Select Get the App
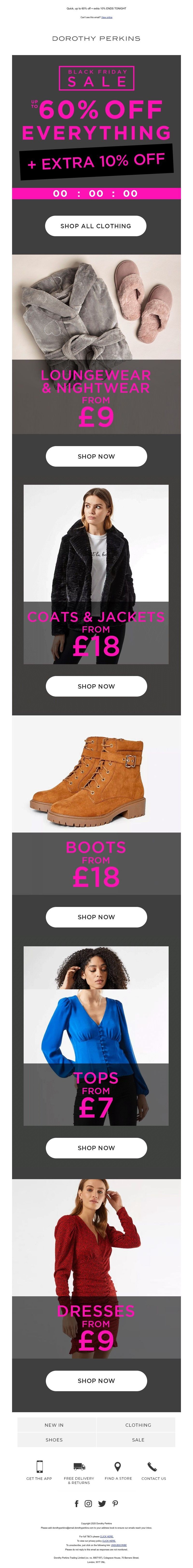 pyautogui.click(x=39, y=1470)
